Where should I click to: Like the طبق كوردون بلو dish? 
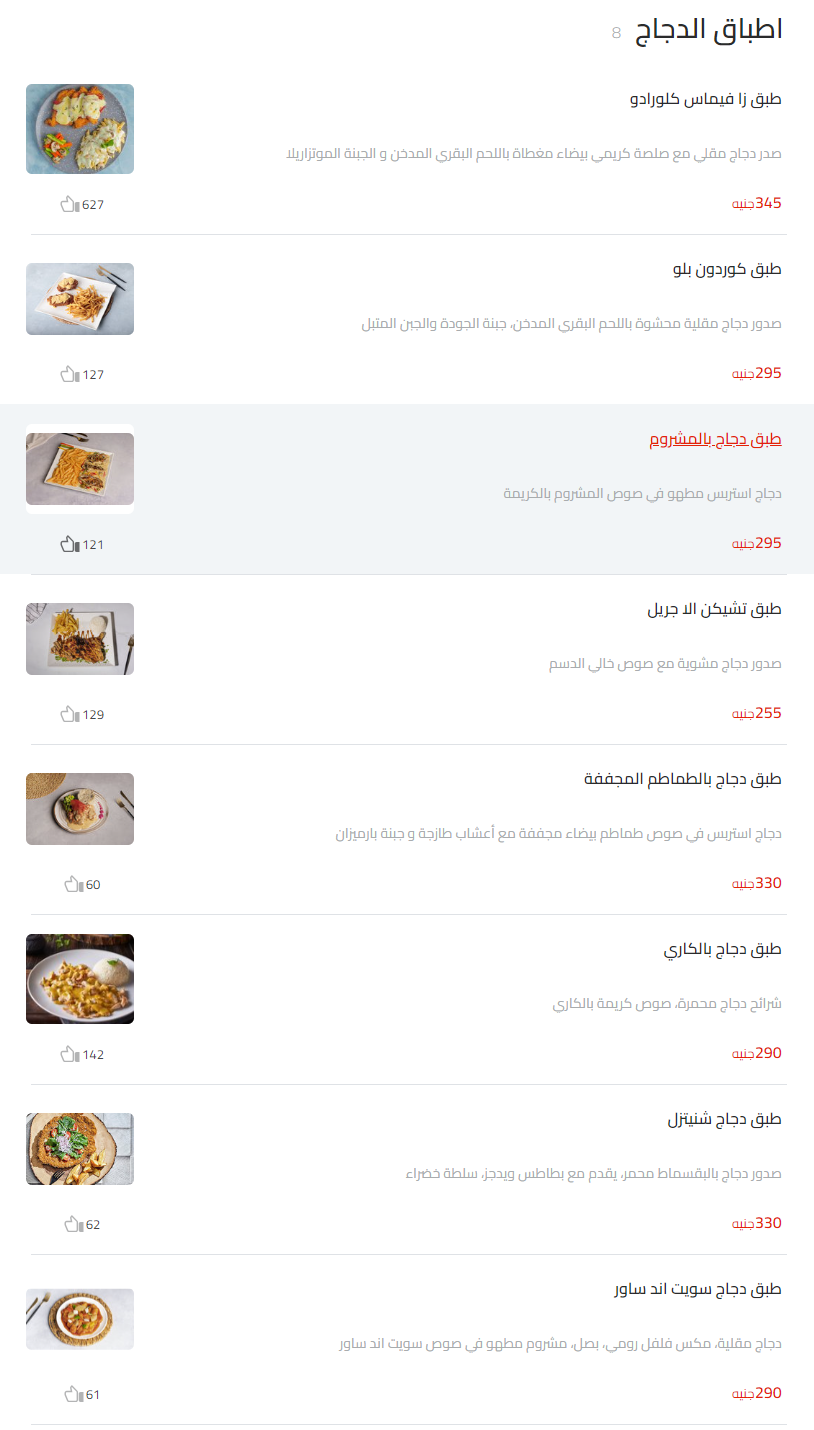tap(68, 374)
